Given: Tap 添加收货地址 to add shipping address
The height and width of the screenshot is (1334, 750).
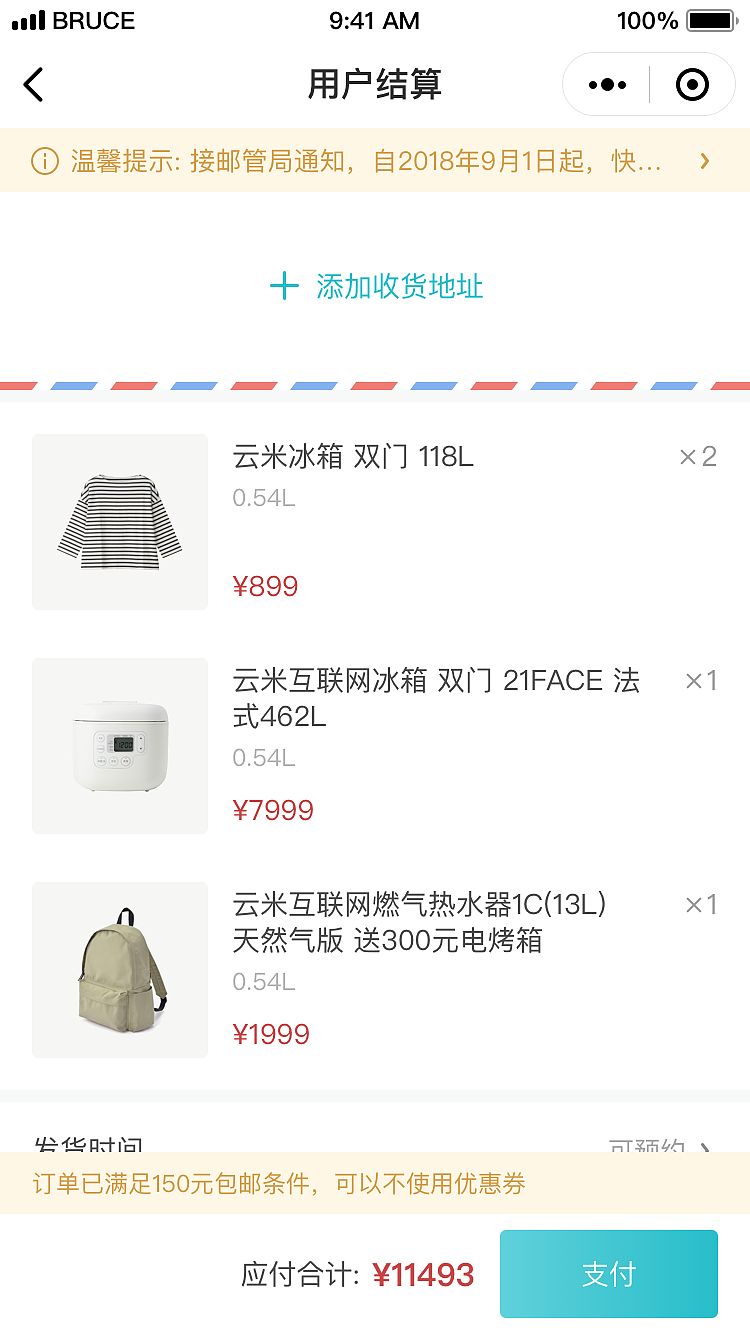Looking at the screenshot, I should 398,286.
